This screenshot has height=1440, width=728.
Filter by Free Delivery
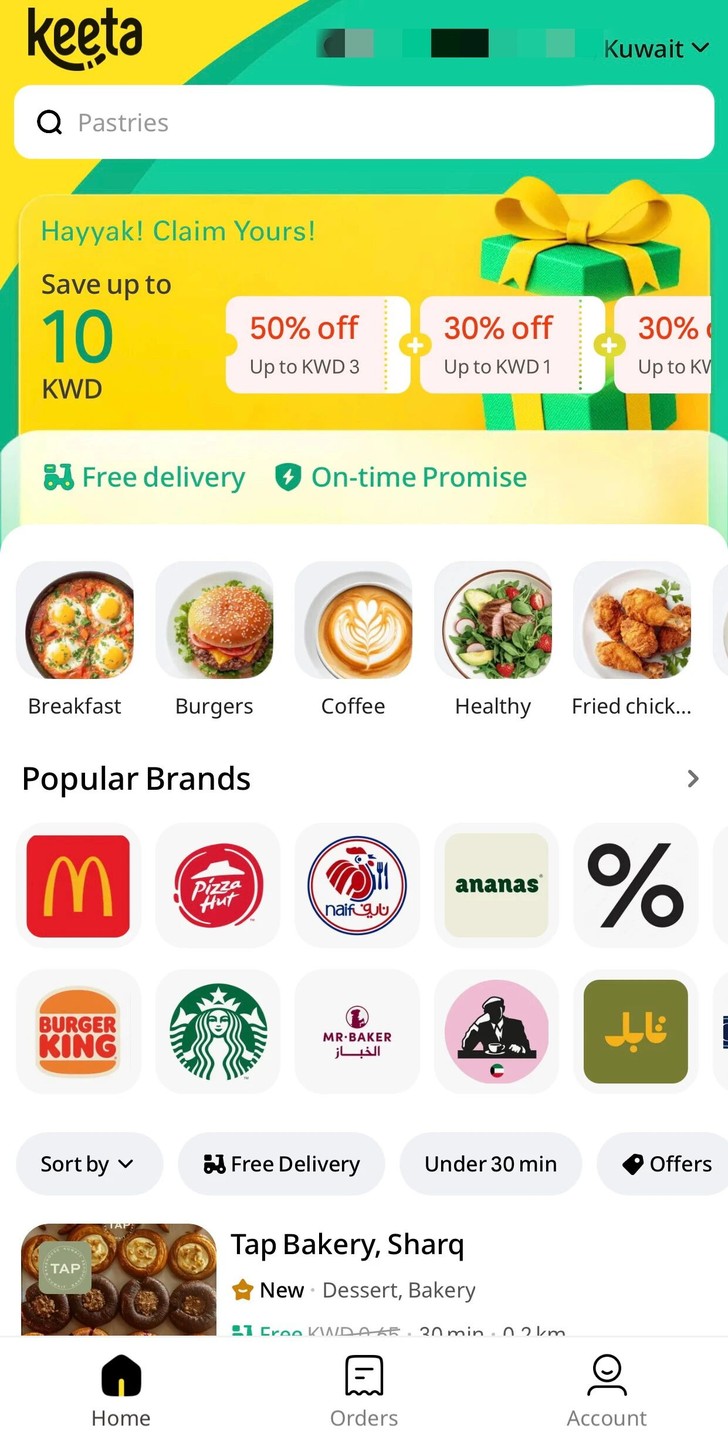click(281, 1164)
